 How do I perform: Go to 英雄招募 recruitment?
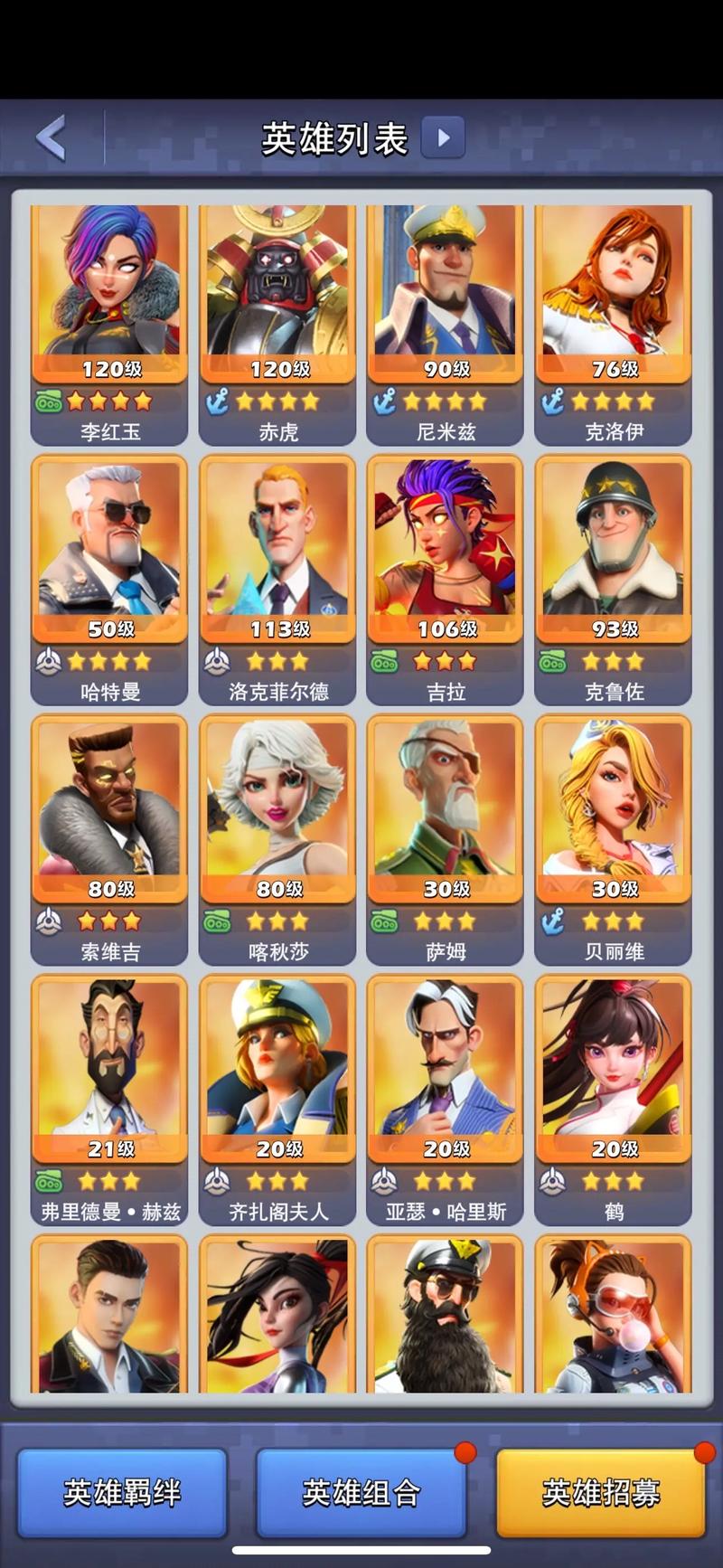pyautogui.click(x=601, y=1492)
